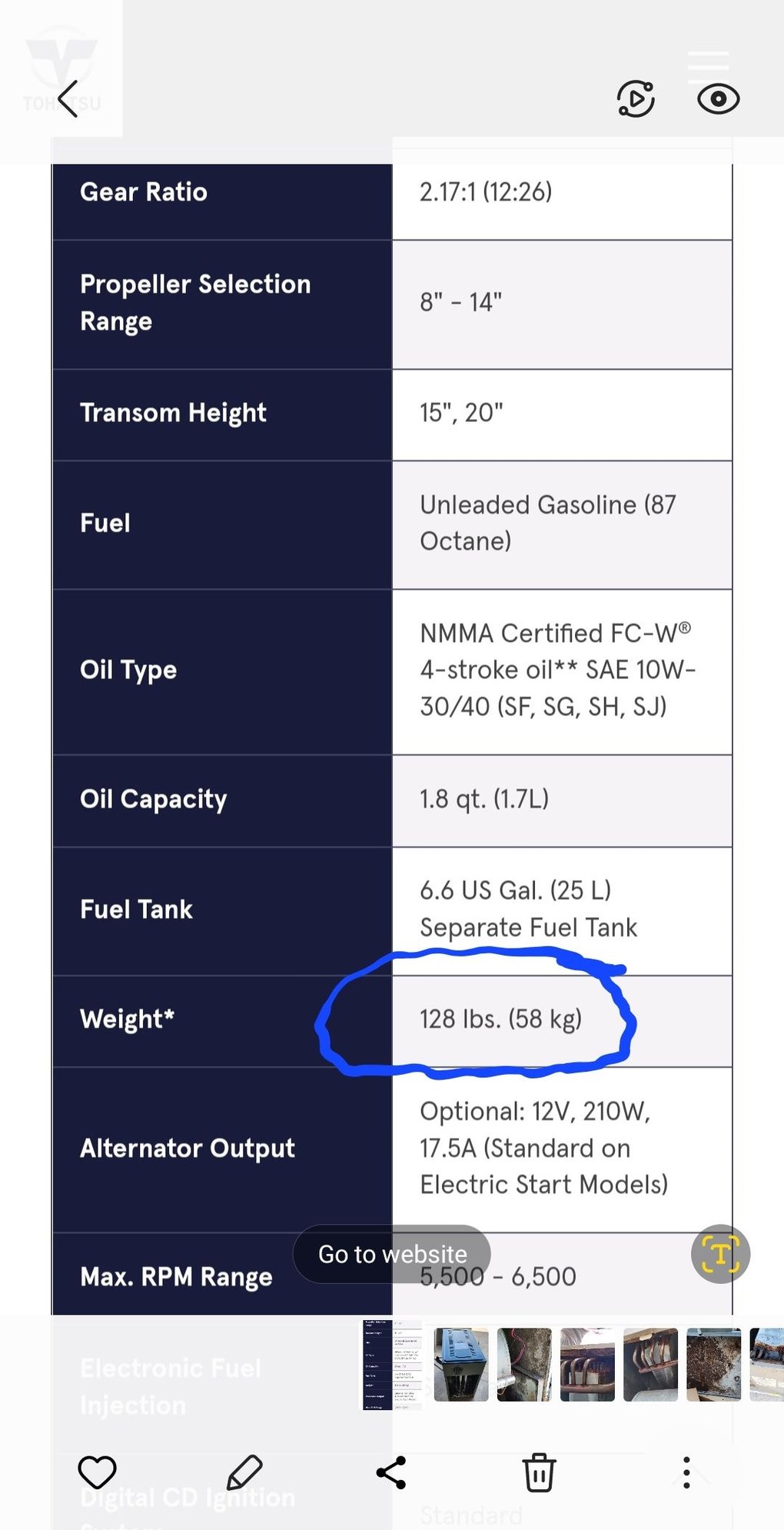
Task: Tap the circled 128 lbs weight value
Action: pyautogui.click(x=501, y=1019)
